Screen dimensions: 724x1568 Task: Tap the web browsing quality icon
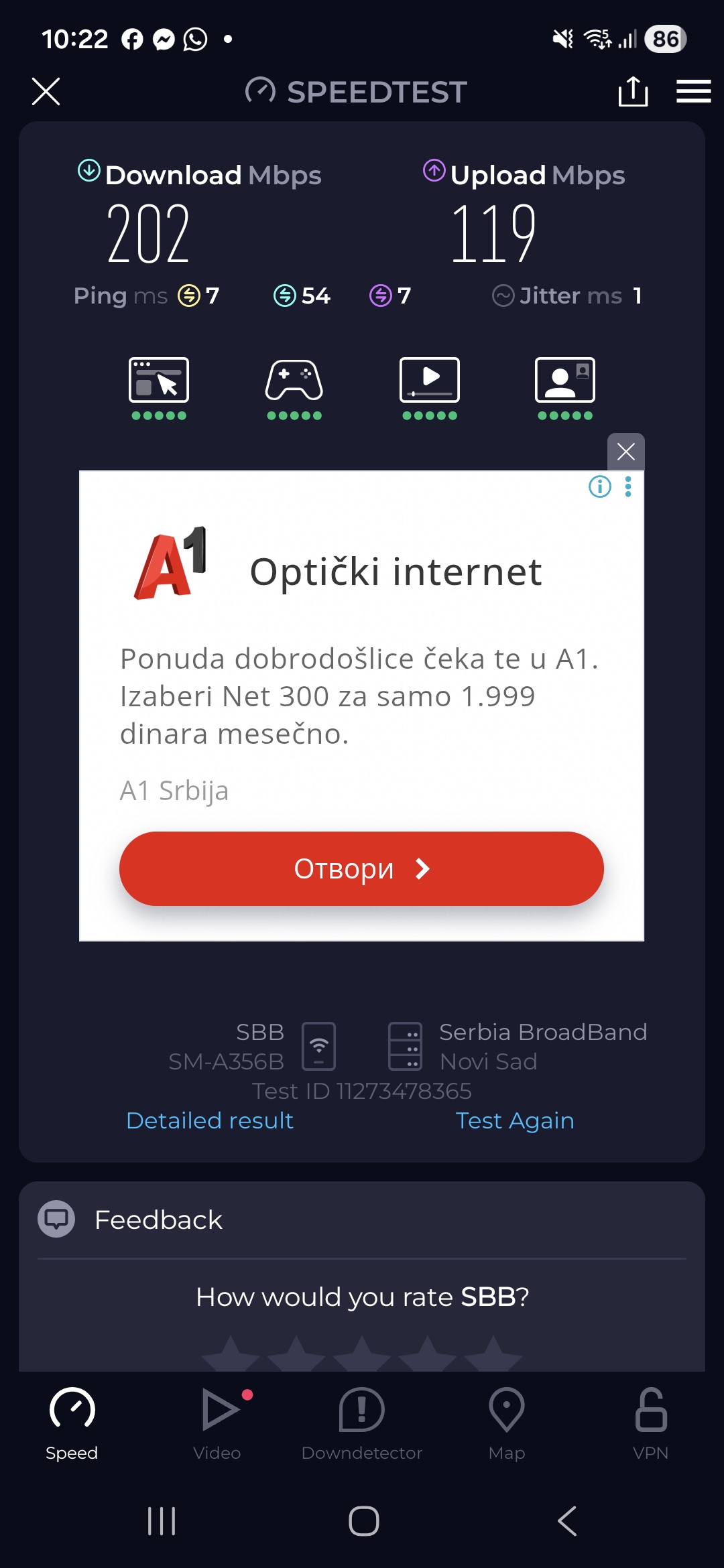(x=159, y=381)
